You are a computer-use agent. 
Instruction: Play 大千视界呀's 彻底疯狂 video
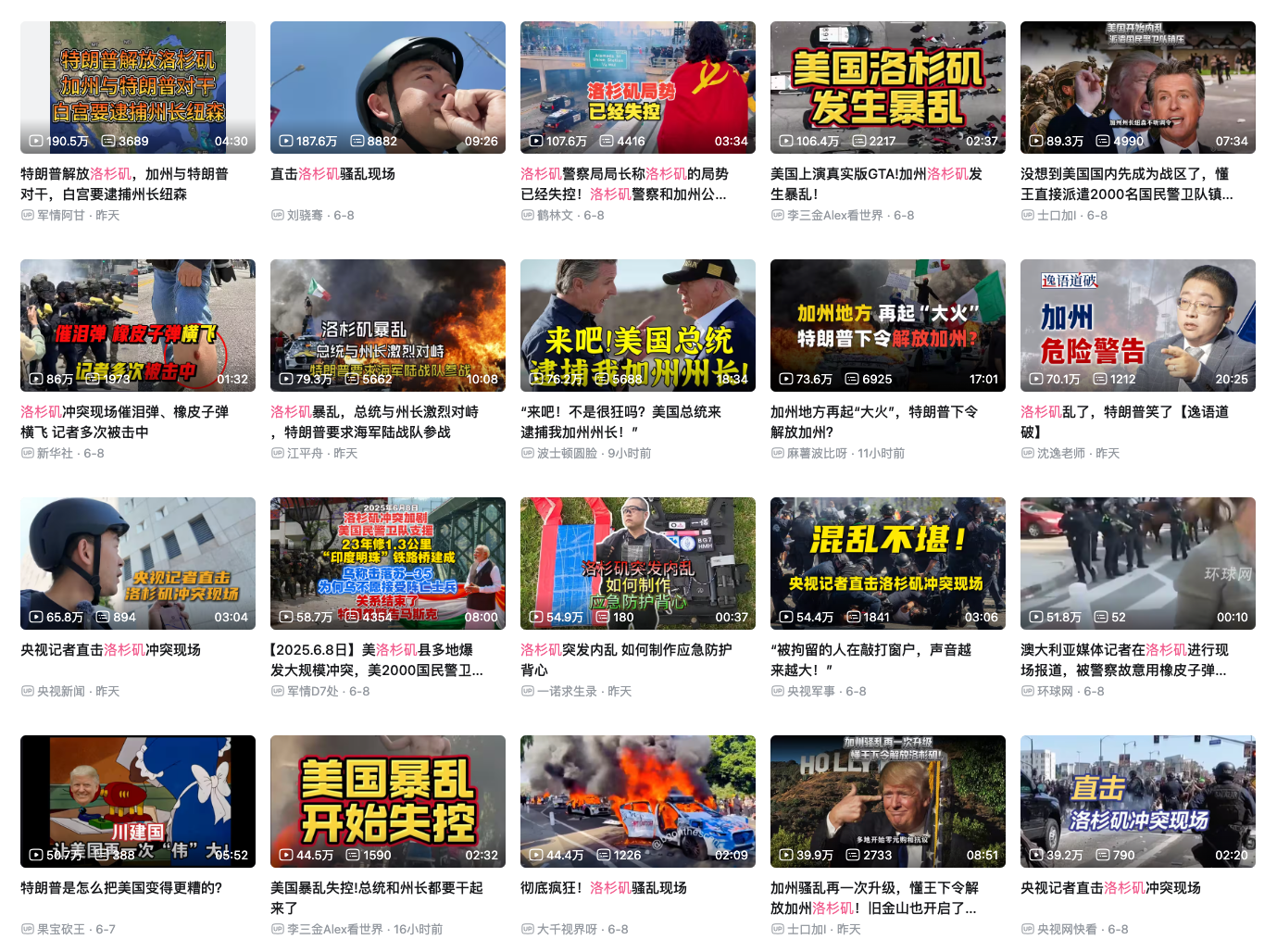pos(637,801)
